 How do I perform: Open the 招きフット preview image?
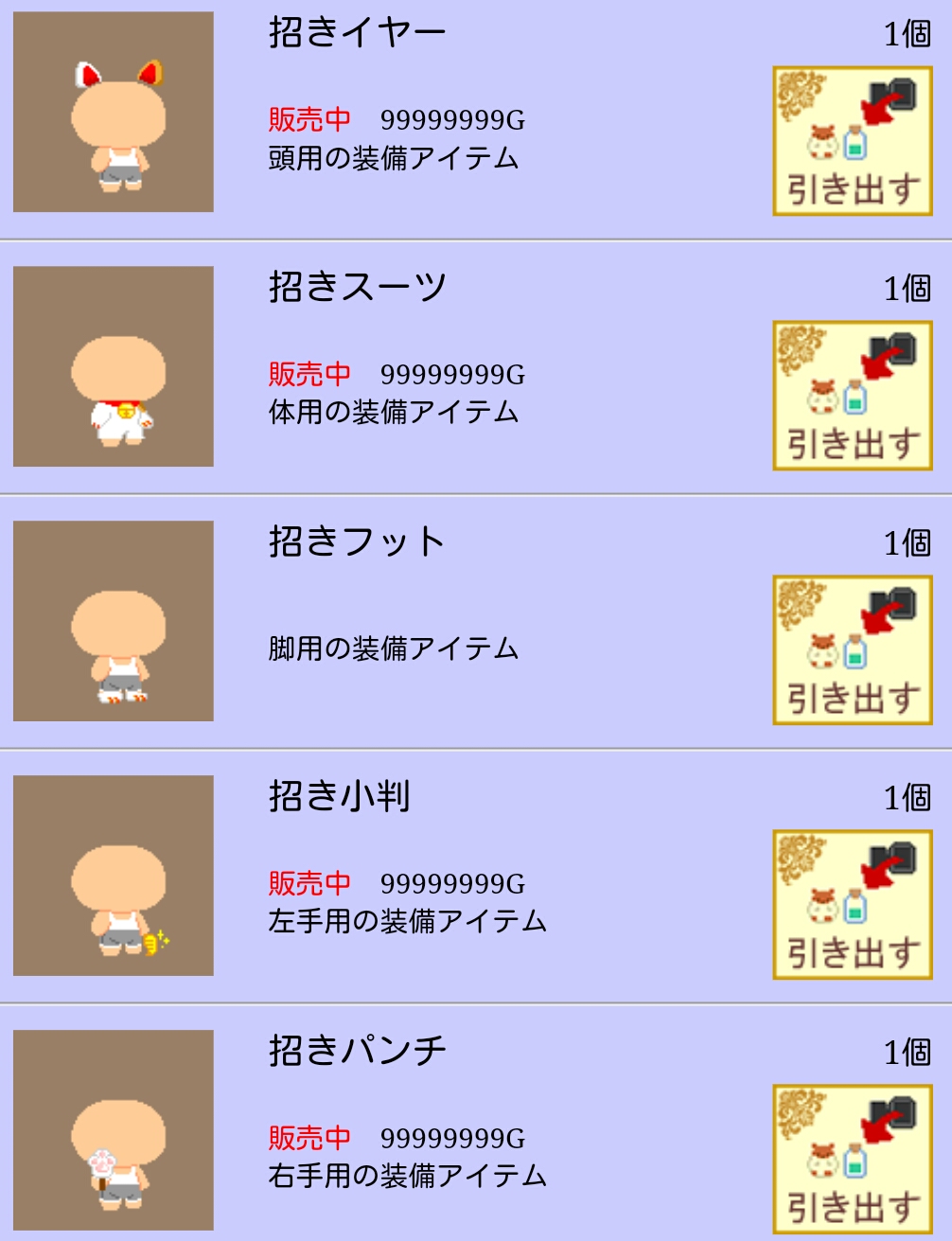coord(114,621)
